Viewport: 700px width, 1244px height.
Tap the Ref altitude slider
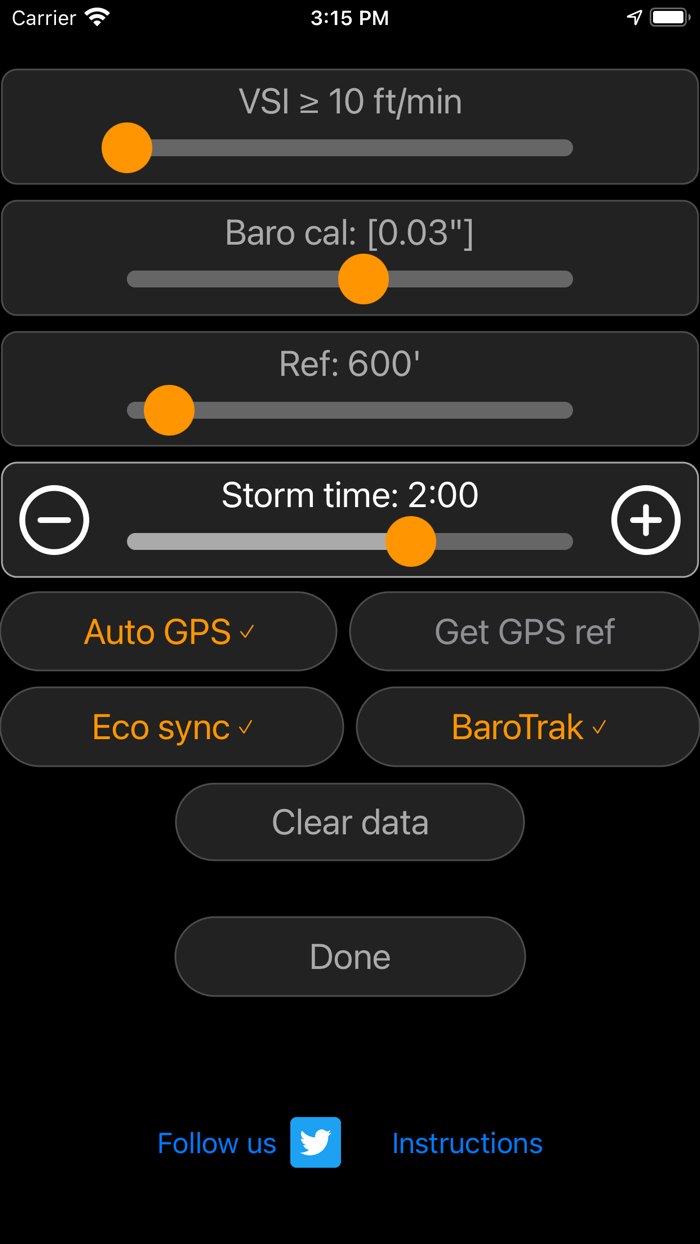pos(350,410)
